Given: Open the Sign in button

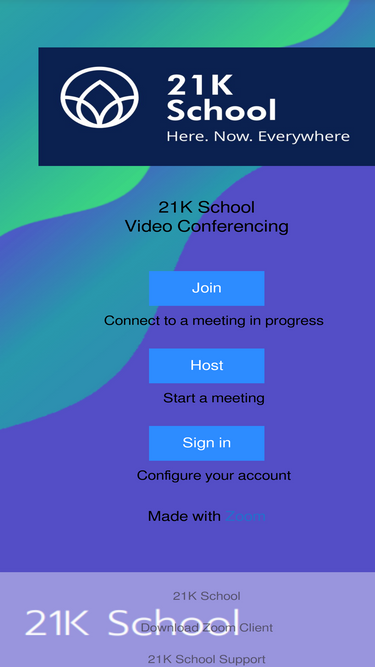Looking at the screenshot, I should (x=207, y=443).
